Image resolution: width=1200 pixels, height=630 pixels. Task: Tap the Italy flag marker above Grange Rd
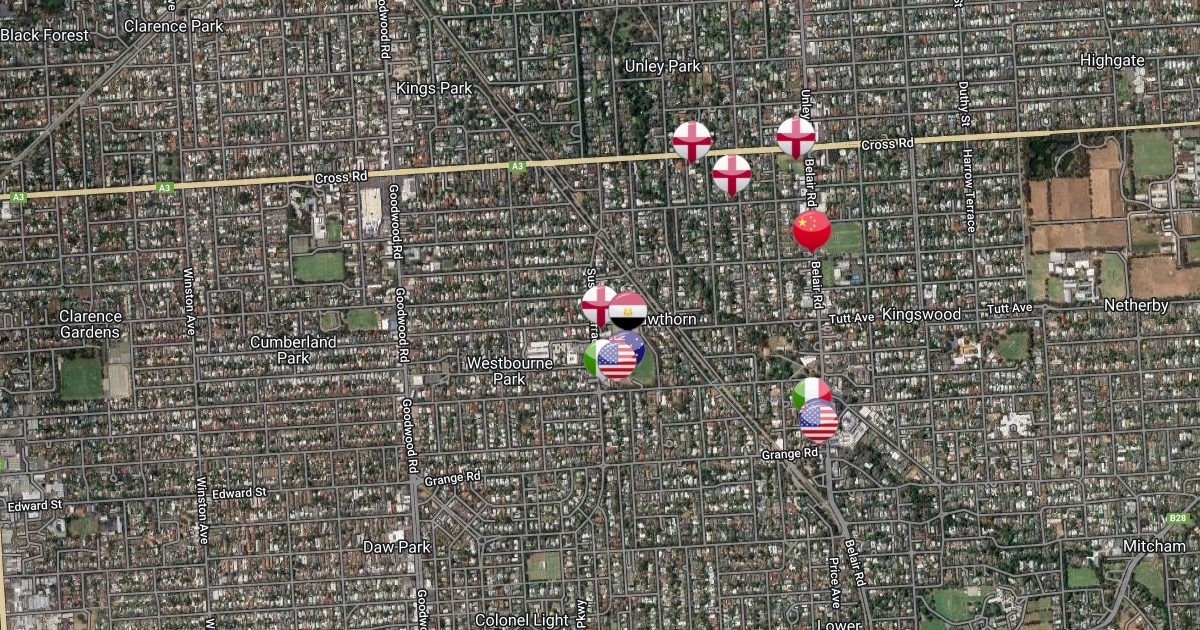coord(811,393)
